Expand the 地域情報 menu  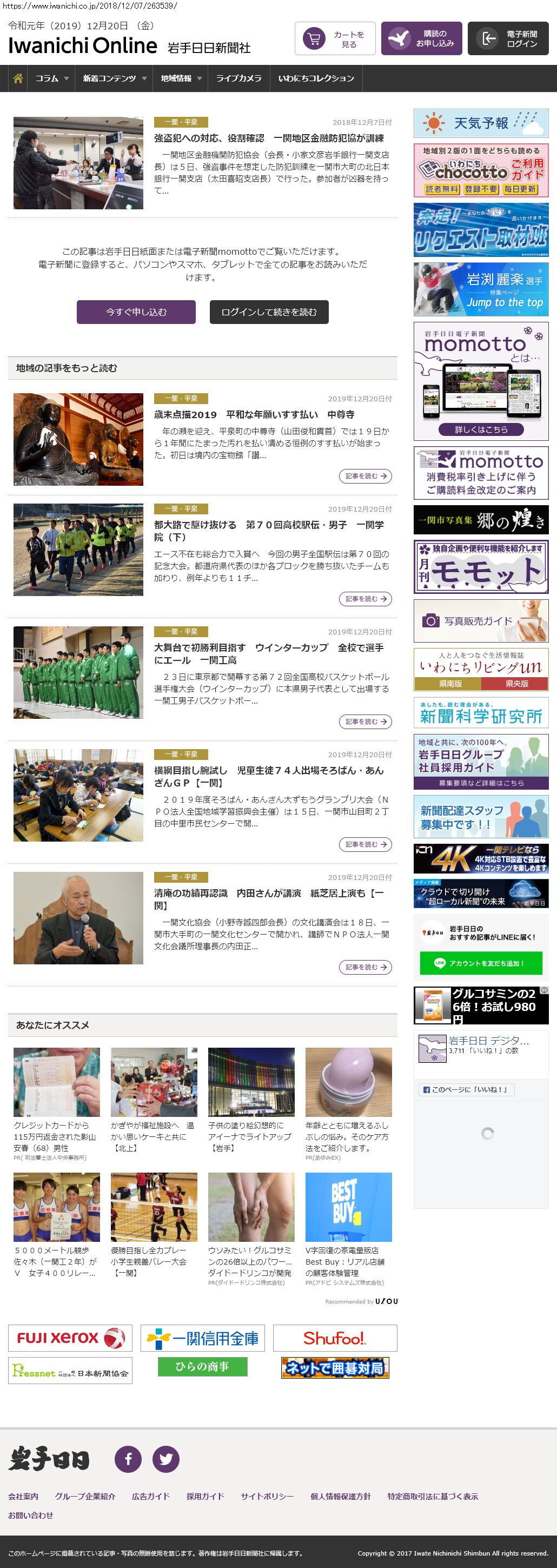click(181, 78)
